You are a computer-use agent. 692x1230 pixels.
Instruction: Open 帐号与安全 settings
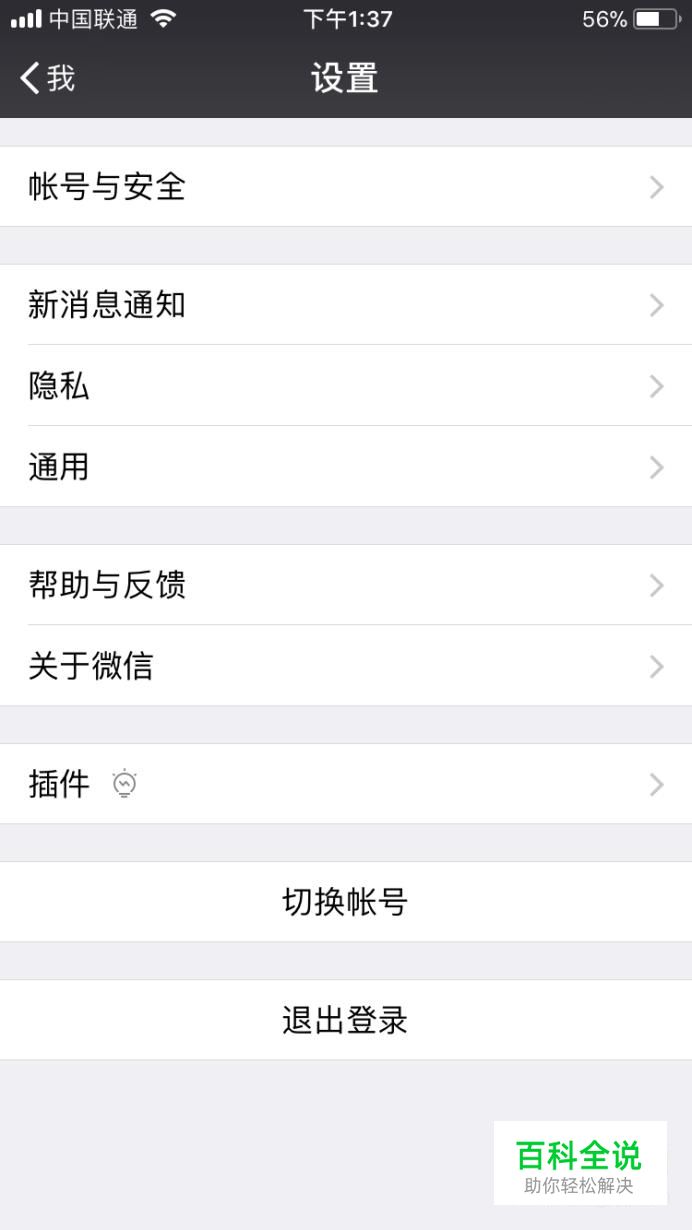[345, 187]
